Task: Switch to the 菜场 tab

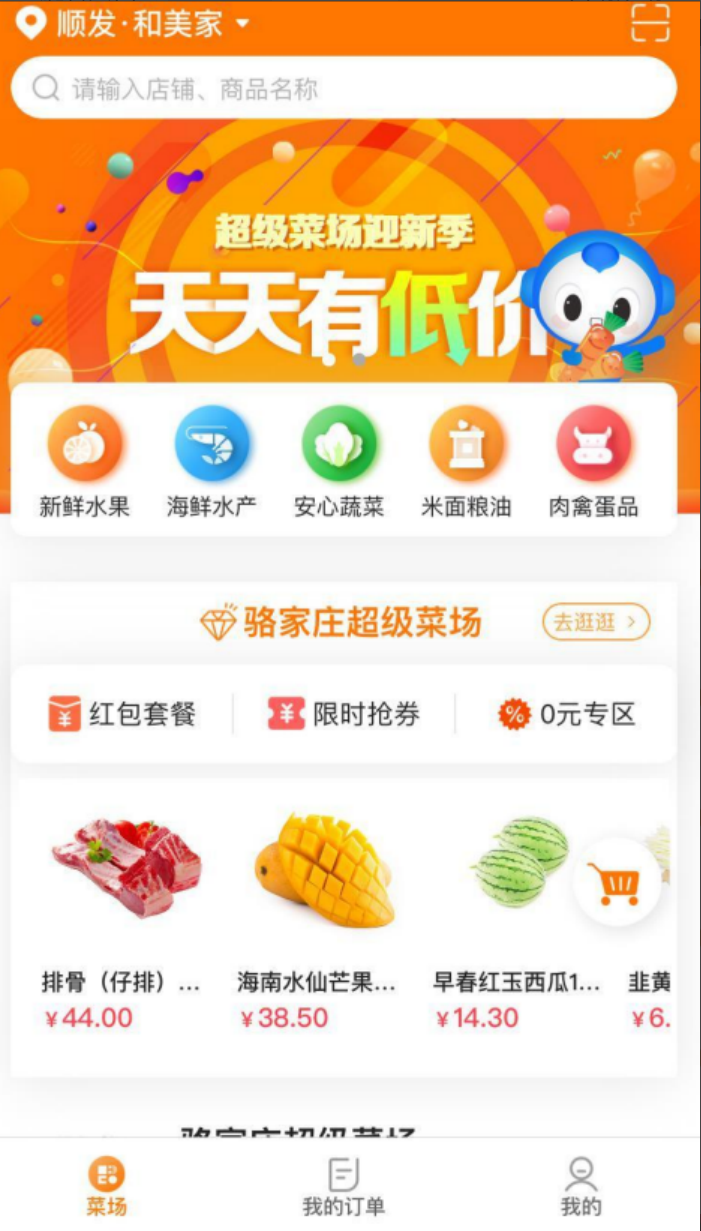Action: [107, 1186]
